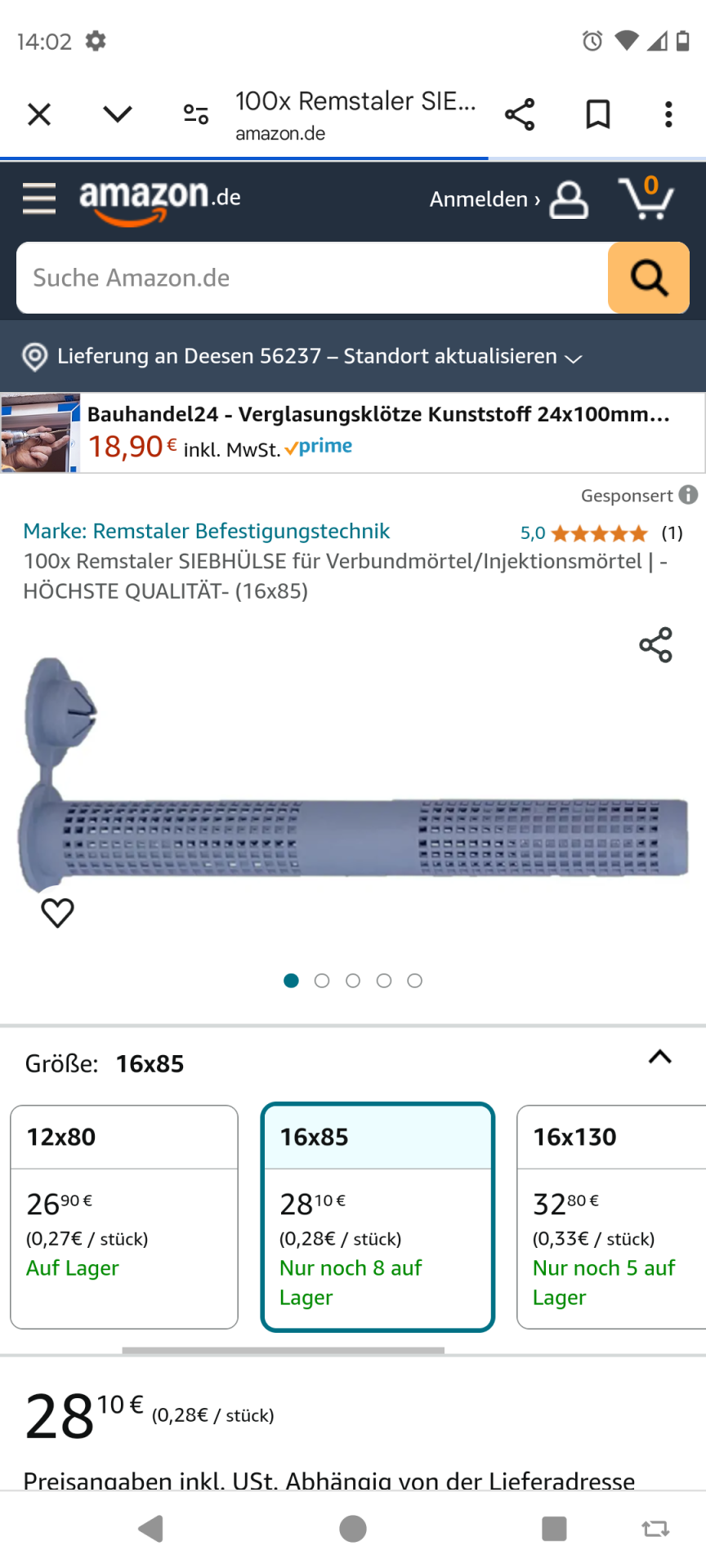Image resolution: width=706 pixels, height=1568 pixels.
Task: Minimize tab with the down chevron
Action: pos(118,114)
